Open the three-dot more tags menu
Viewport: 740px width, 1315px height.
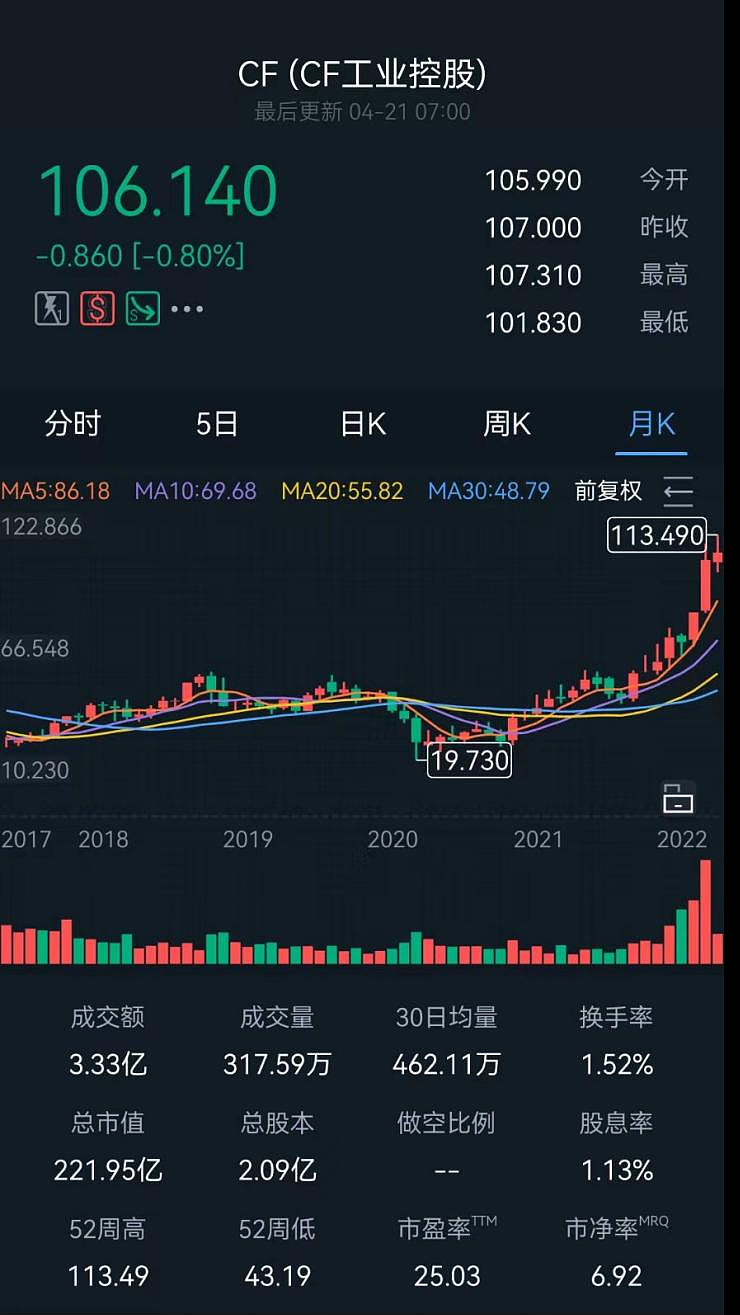click(187, 309)
